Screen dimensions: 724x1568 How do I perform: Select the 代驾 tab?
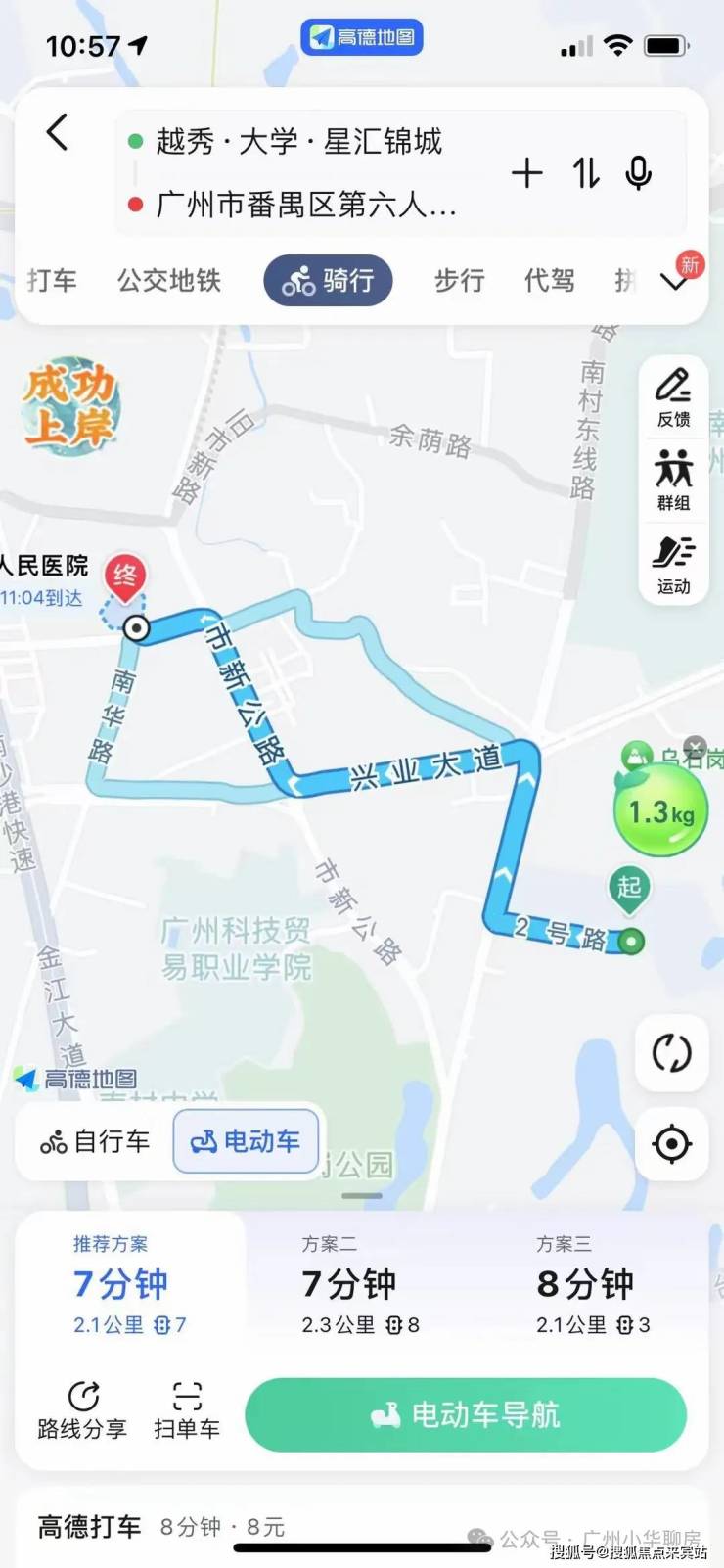pyautogui.click(x=549, y=281)
